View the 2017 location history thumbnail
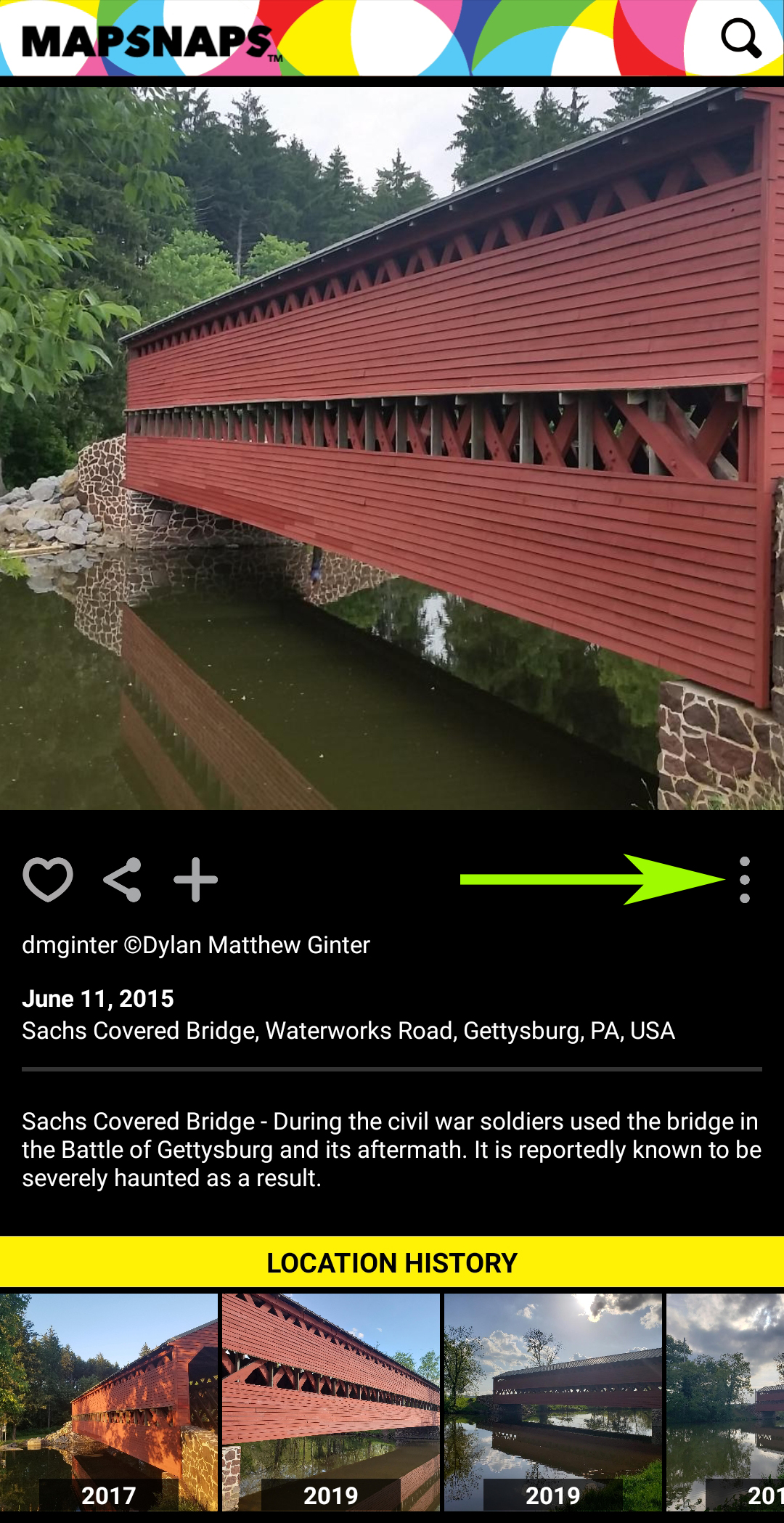The image size is (784, 1523). 109,1401
